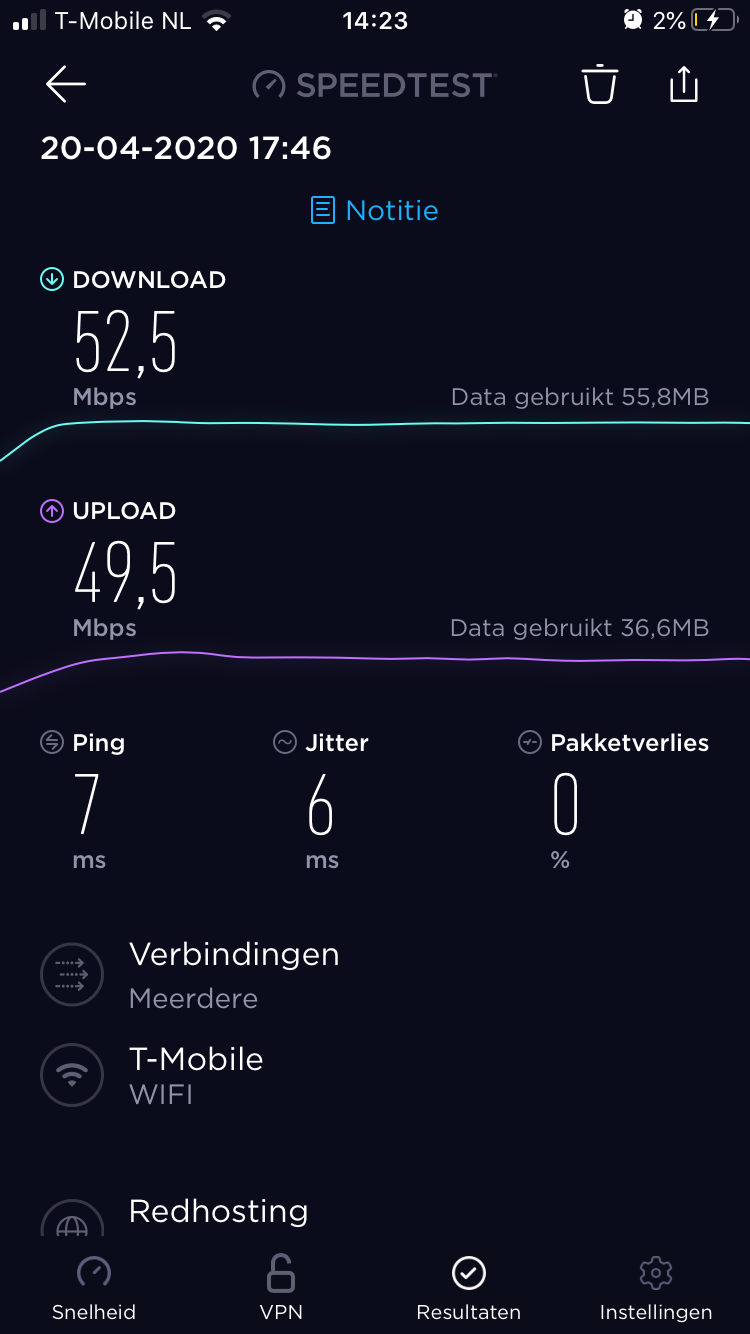This screenshot has height=1334, width=750.
Task: Go back using the arrow icon
Action: [66, 85]
